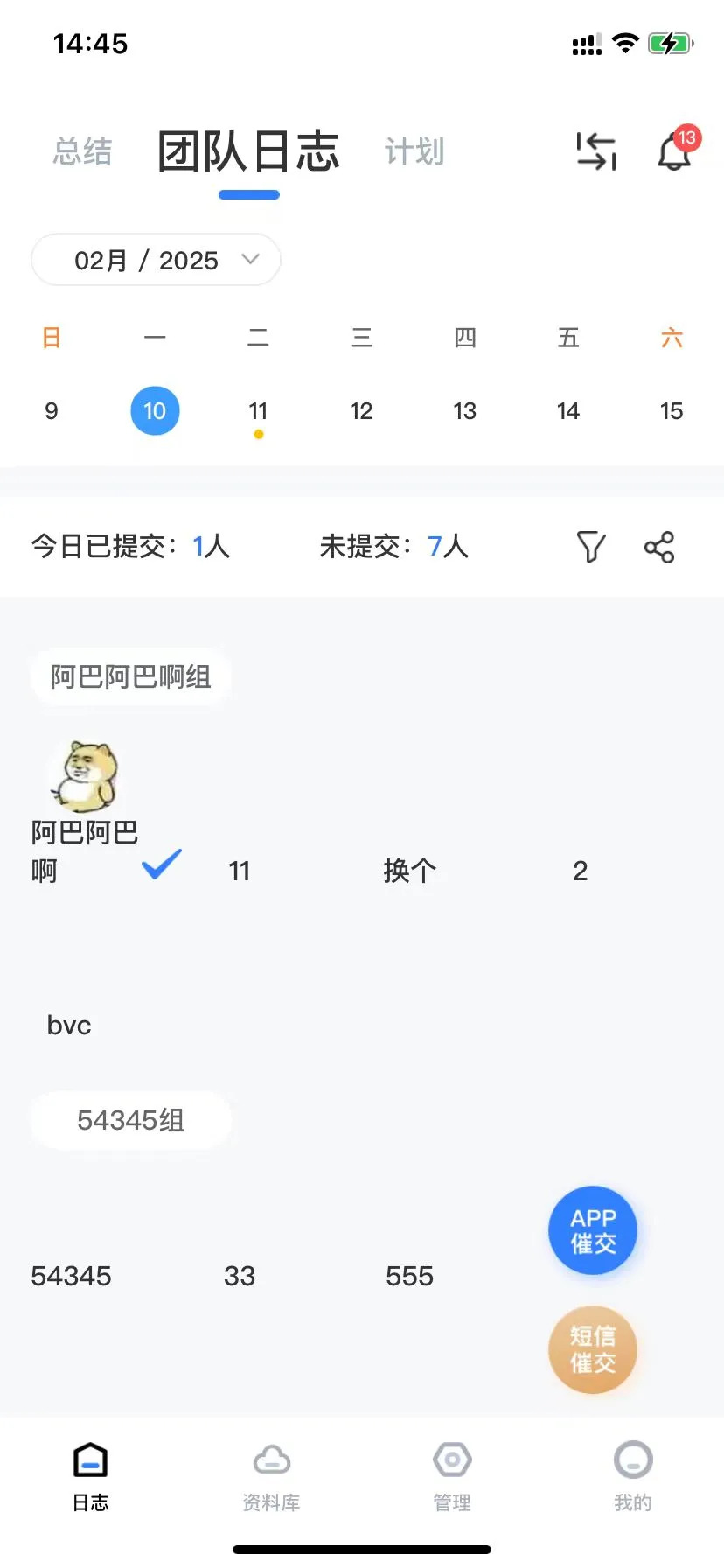Tap the 我的 profile icon in bottom bar

632,1459
